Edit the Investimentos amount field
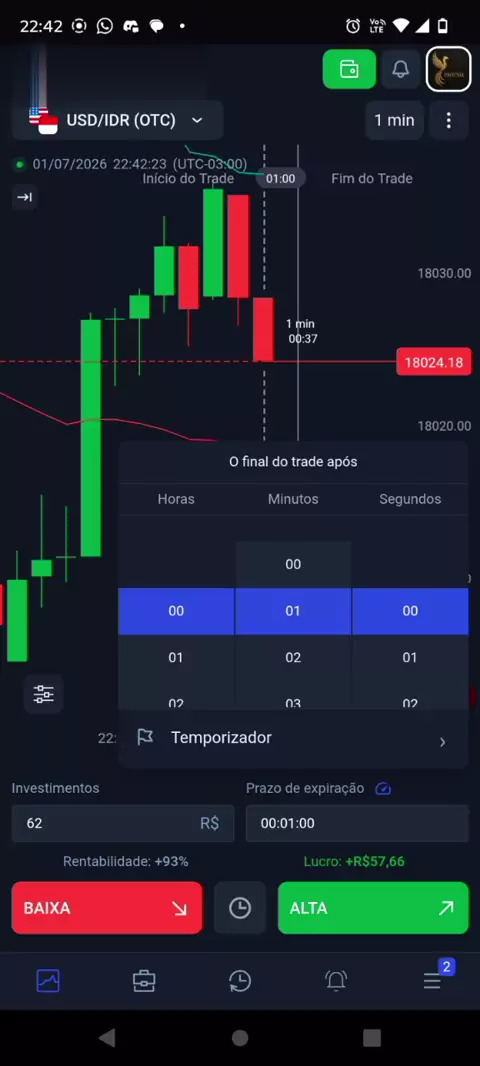Image resolution: width=480 pixels, height=1066 pixels. point(123,823)
